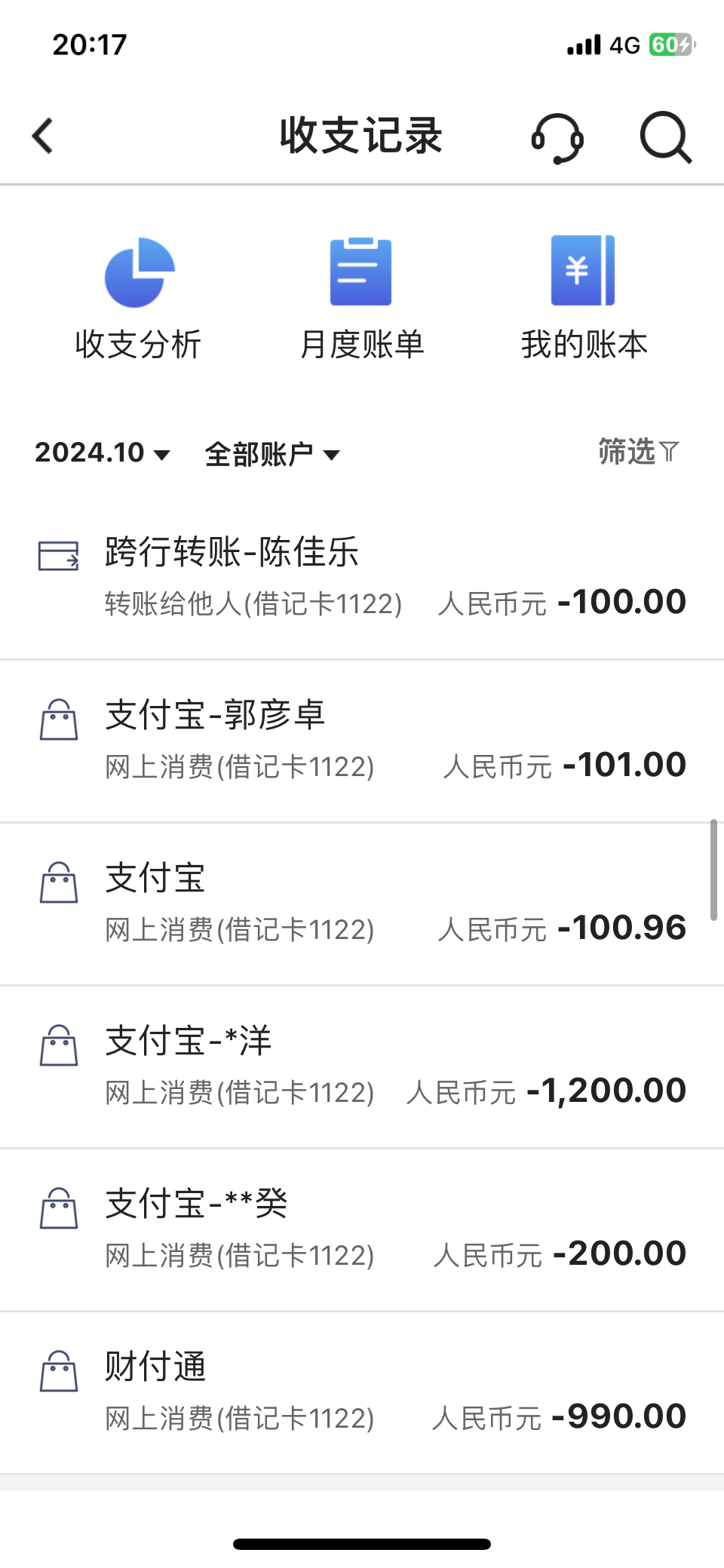View the 支付宝 -100.96 record
This screenshot has width=724, height=1568.
click(362, 904)
